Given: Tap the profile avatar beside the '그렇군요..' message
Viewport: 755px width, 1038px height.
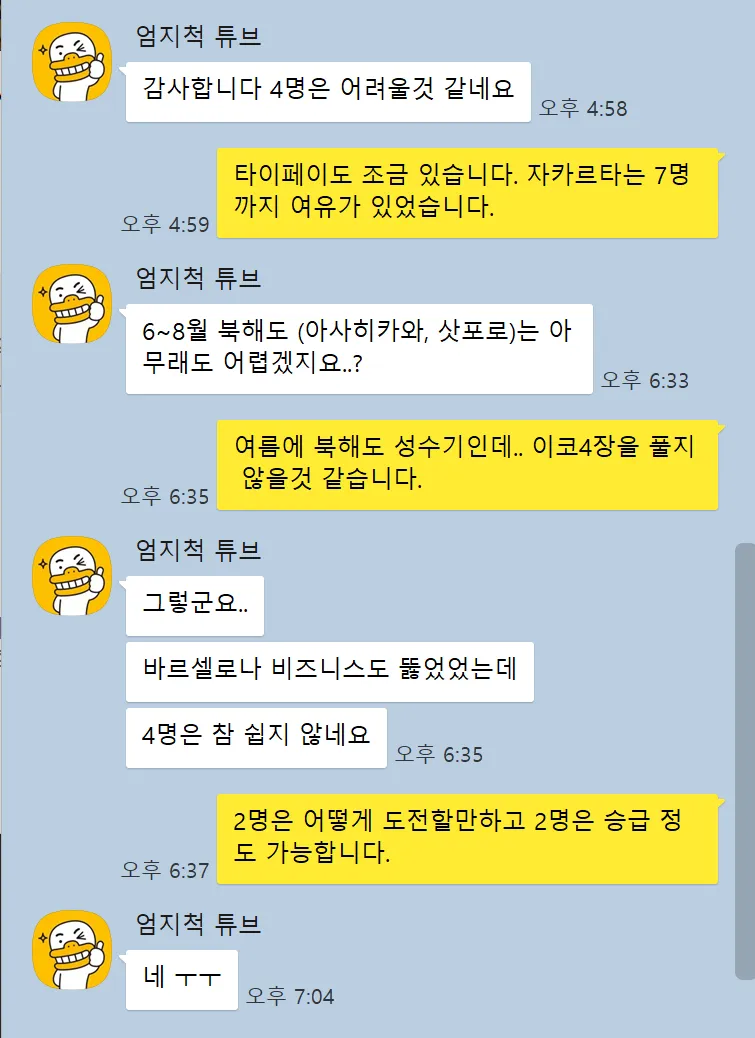Looking at the screenshot, I should coord(71,576).
